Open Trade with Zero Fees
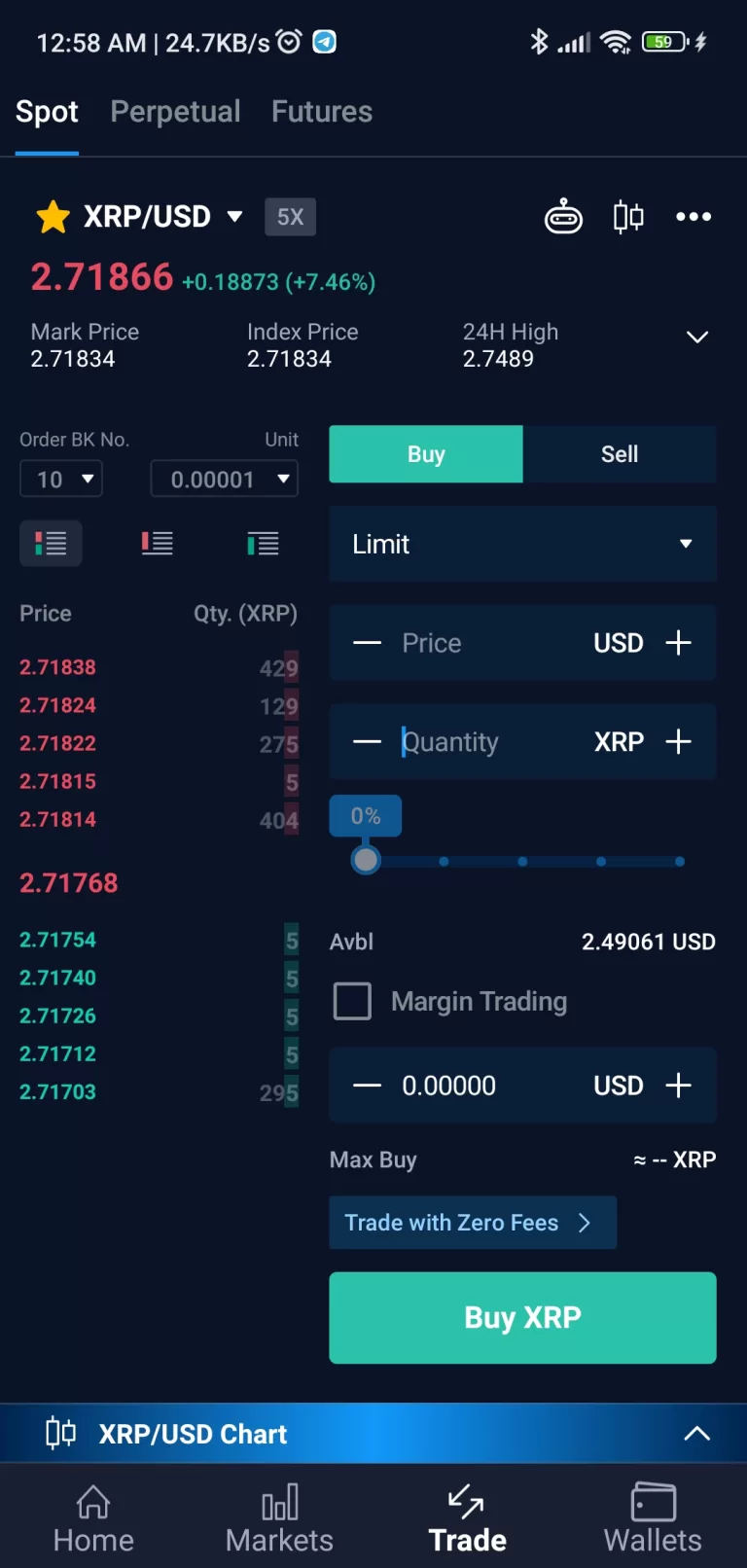Image resolution: width=747 pixels, height=1568 pixels. point(473,1223)
